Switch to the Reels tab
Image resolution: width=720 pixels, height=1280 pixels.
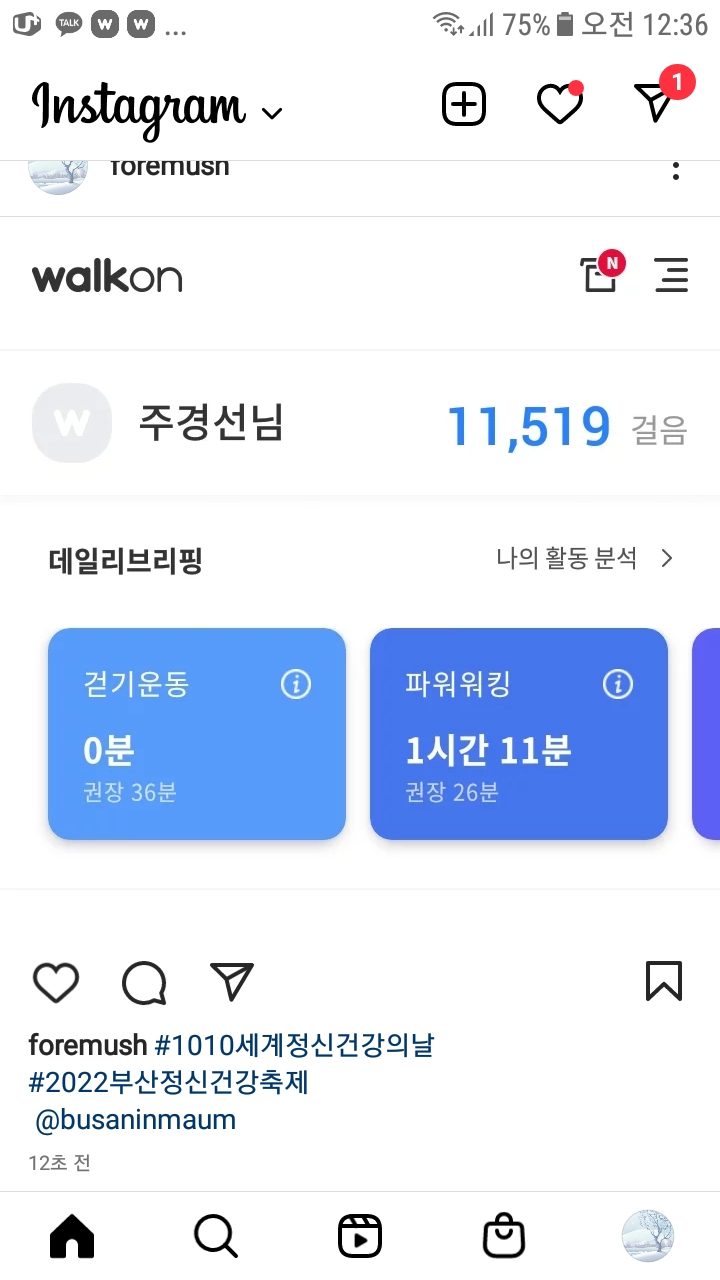[x=360, y=1237]
